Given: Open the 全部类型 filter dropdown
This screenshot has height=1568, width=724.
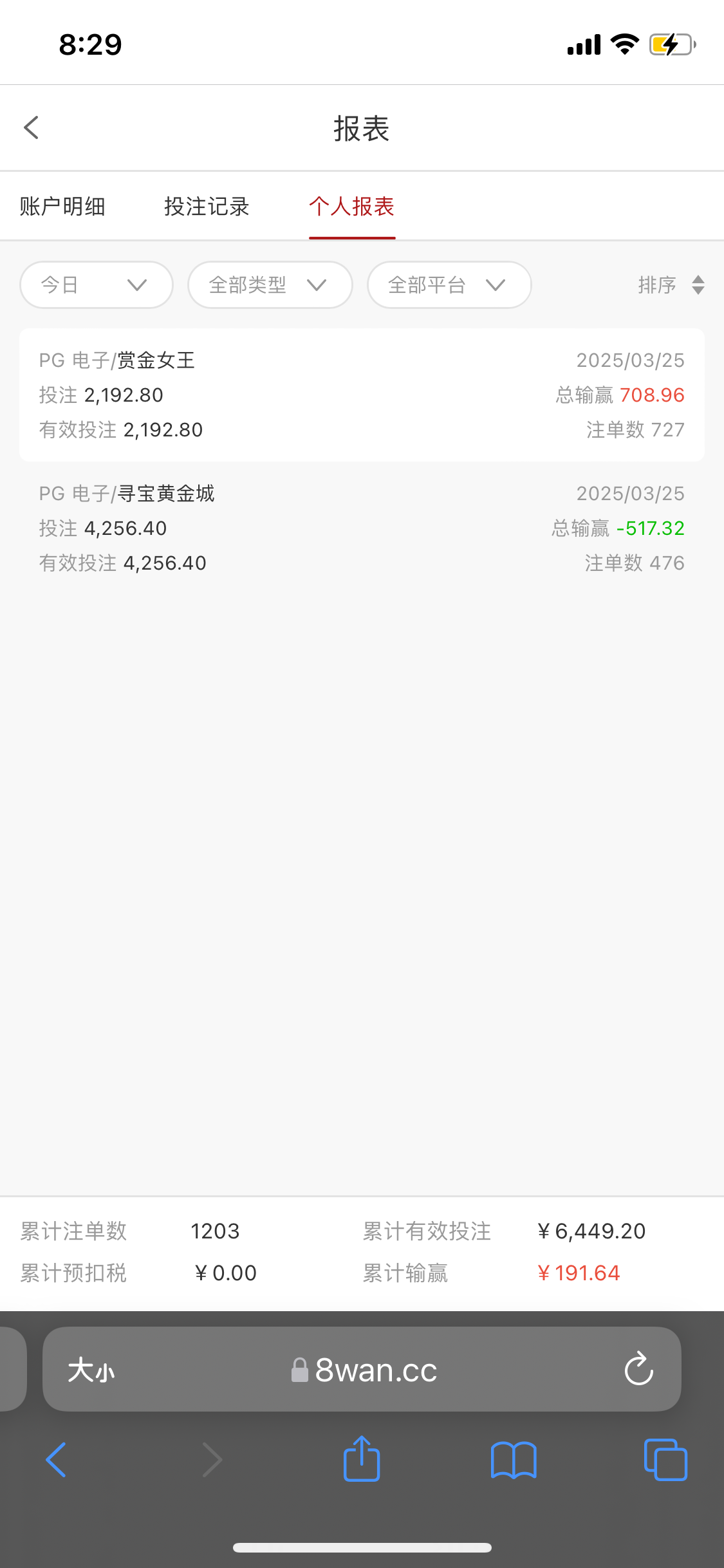Looking at the screenshot, I should coord(270,285).
